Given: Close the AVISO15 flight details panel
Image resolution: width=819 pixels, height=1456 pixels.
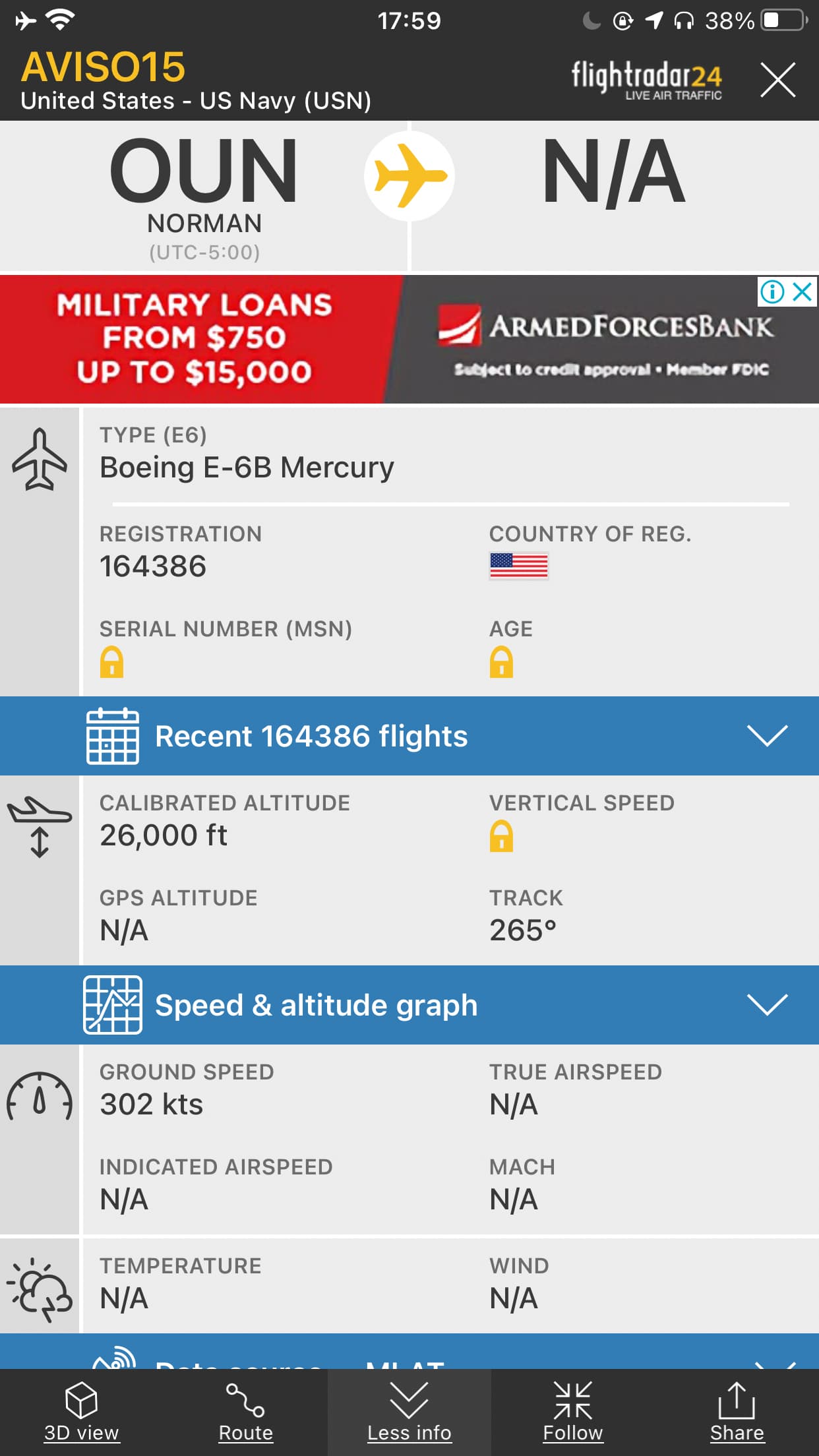Looking at the screenshot, I should (777, 80).
